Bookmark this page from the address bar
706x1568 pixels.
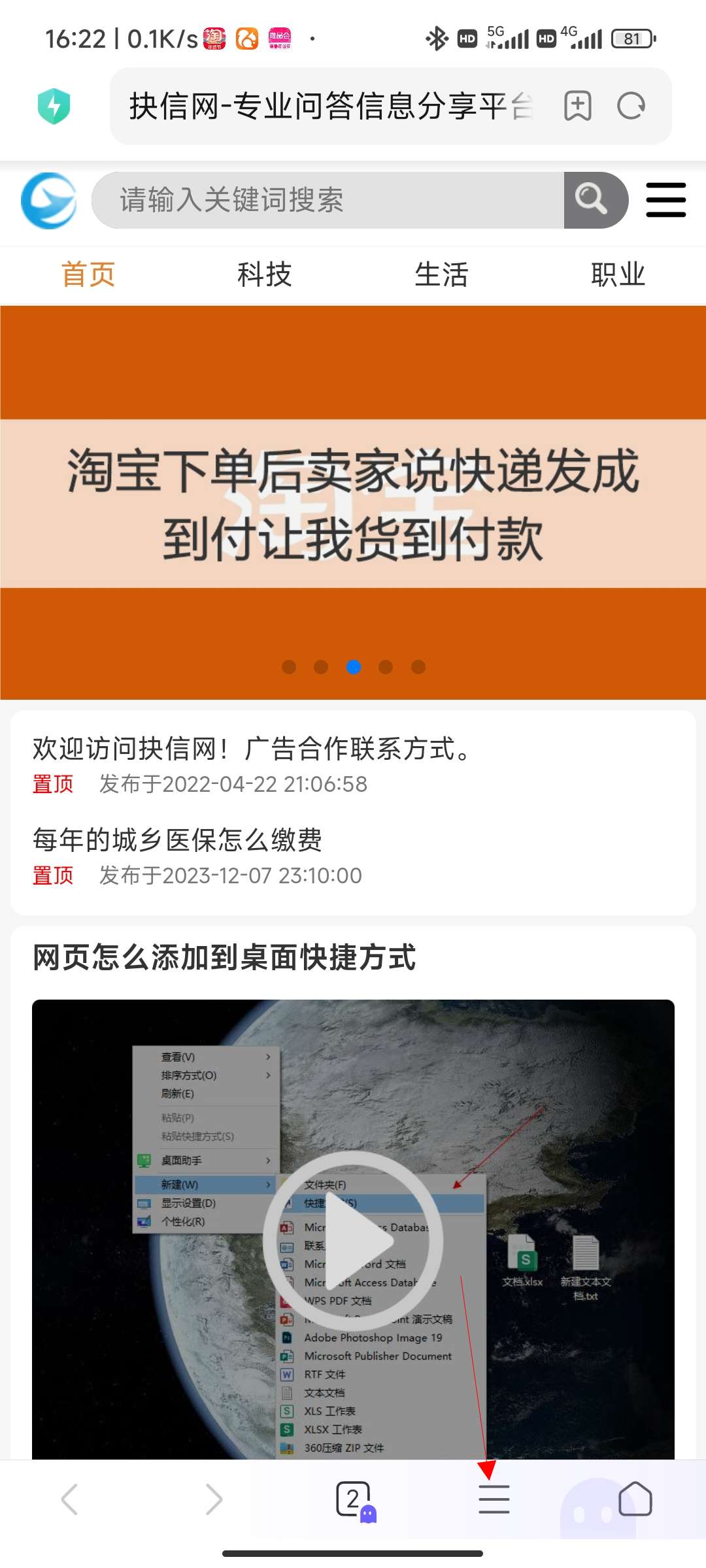578,106
